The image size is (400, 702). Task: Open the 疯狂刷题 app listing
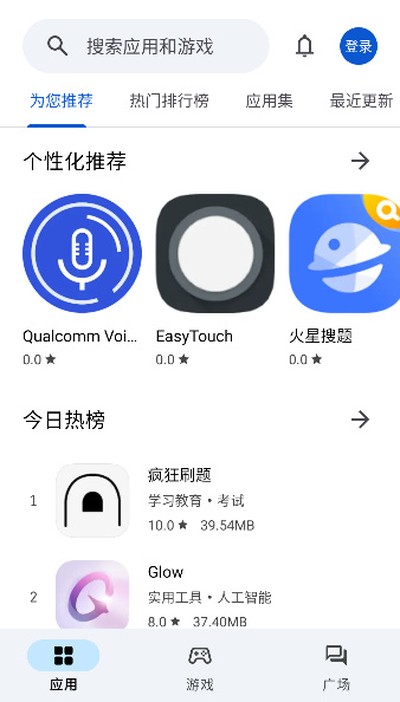pos(200,501)
